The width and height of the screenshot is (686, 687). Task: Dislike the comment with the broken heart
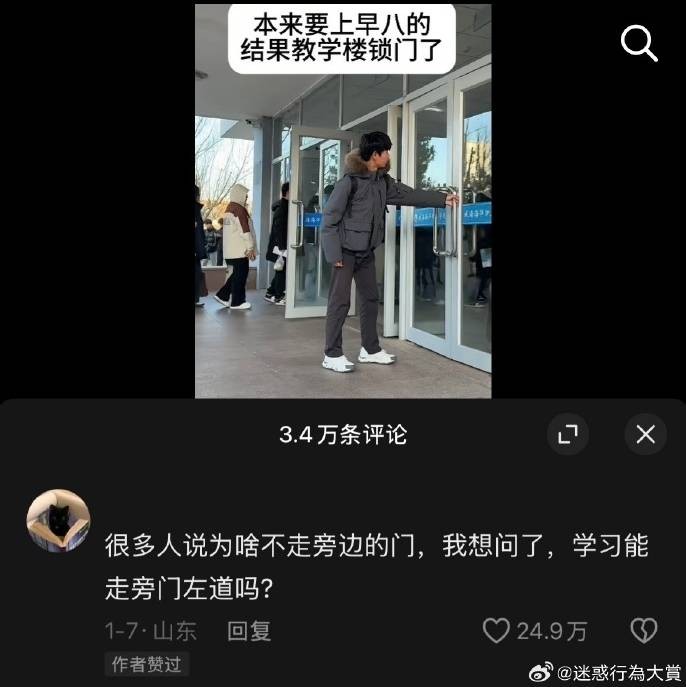pyautogui.click(x=643, y=630)
